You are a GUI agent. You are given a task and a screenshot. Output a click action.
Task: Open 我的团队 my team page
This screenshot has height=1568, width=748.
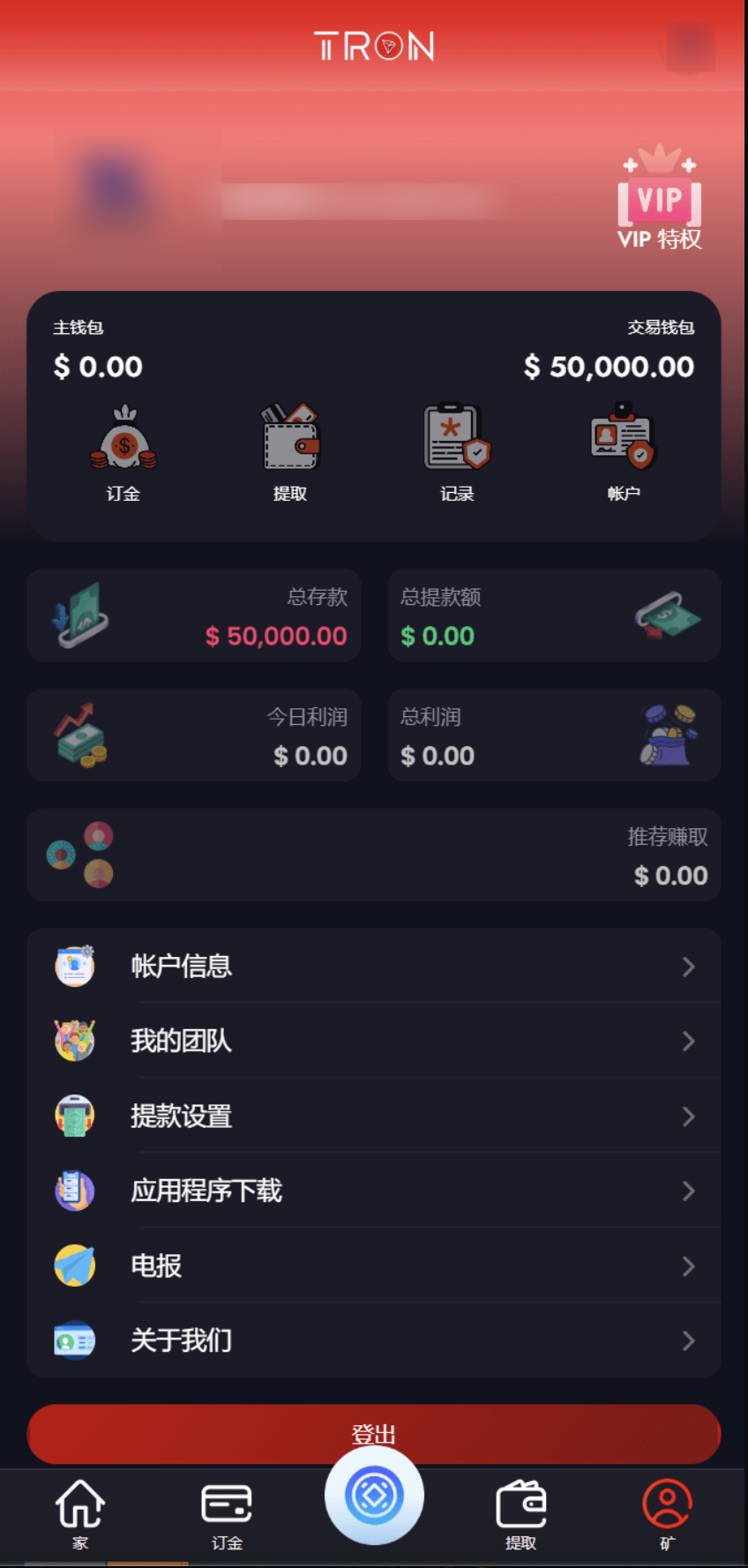pos(374,1041)
